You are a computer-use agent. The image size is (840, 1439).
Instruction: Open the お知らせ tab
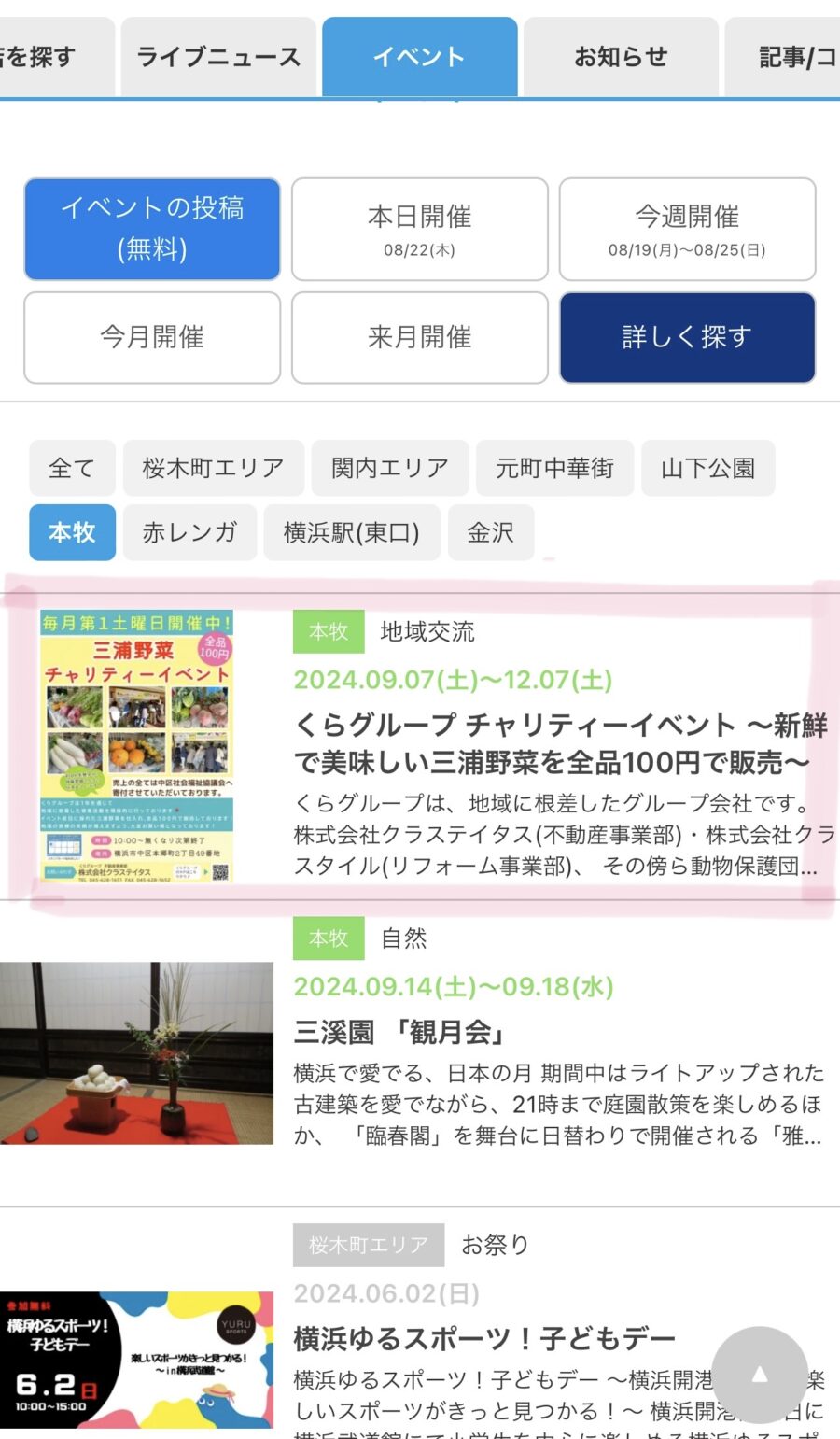621,57
